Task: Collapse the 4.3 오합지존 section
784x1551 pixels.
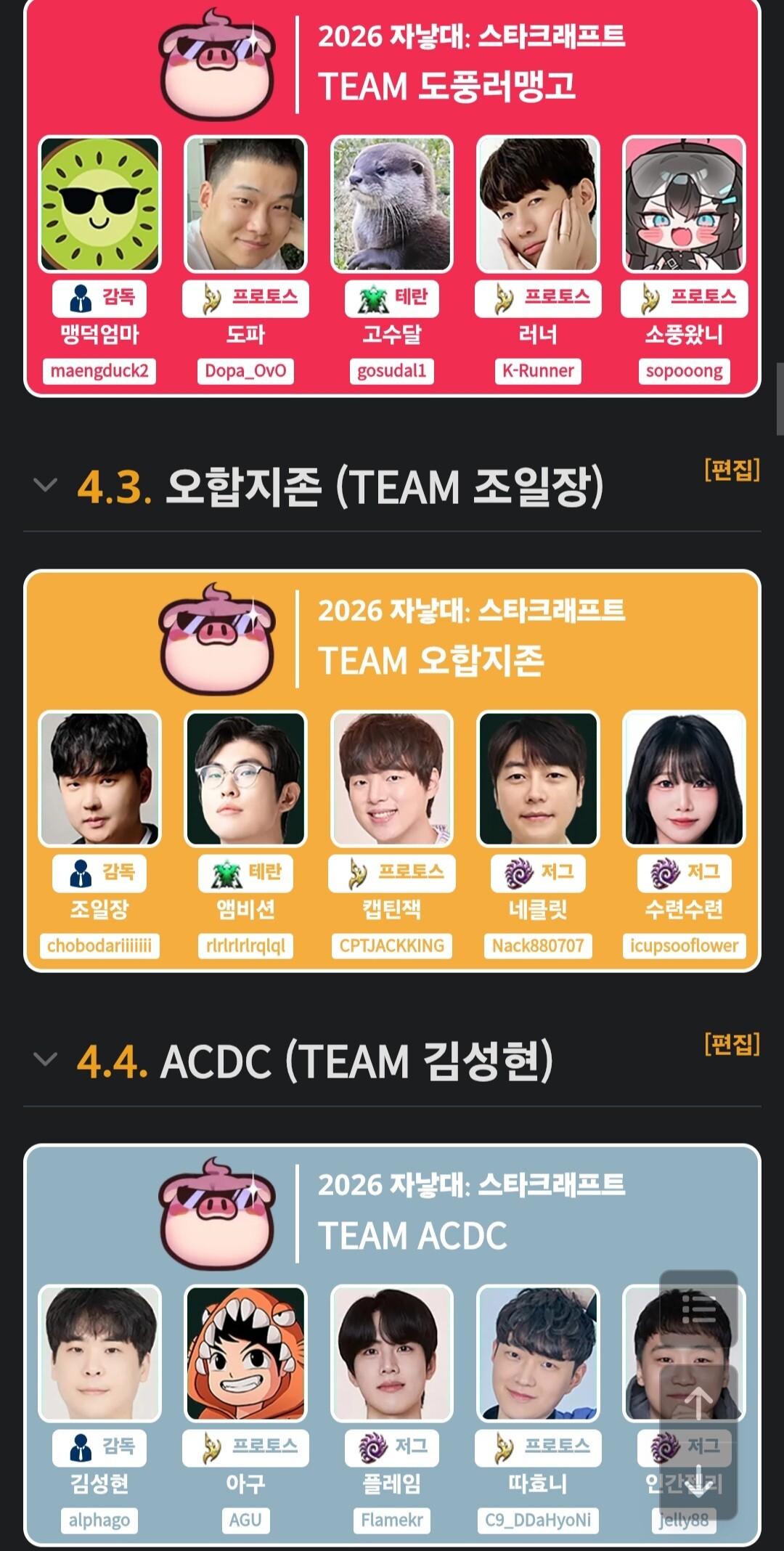Action: [45, 484]
